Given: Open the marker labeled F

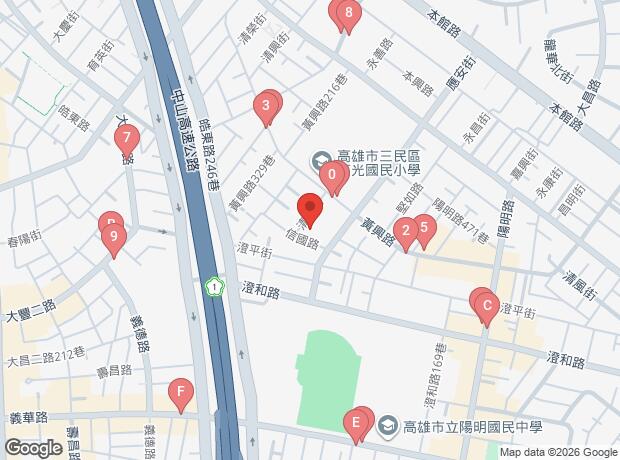Looking at the screenshot, I should coord(180,393).
